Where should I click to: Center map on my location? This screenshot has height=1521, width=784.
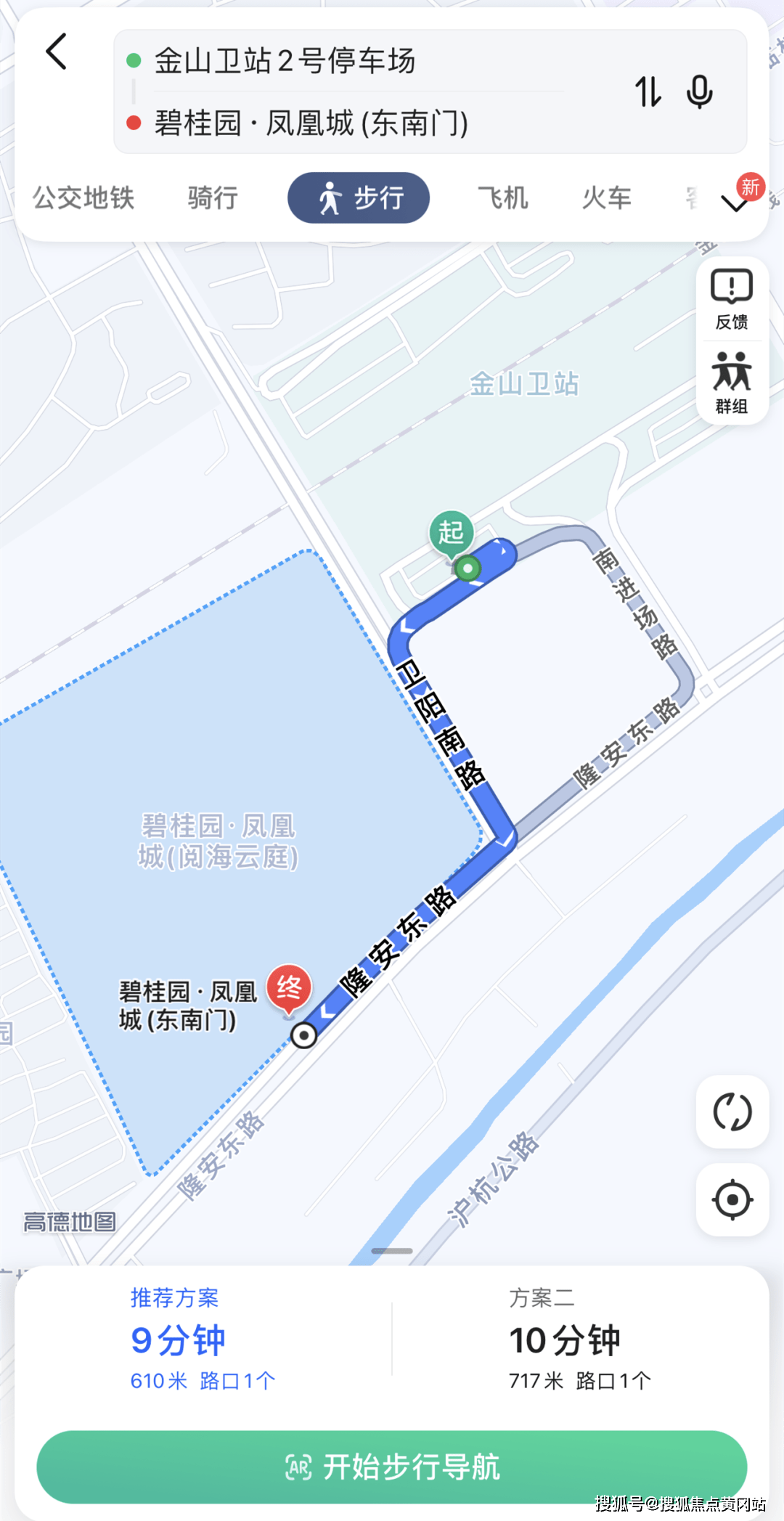pyautogui.click(x=732, y=1199)
